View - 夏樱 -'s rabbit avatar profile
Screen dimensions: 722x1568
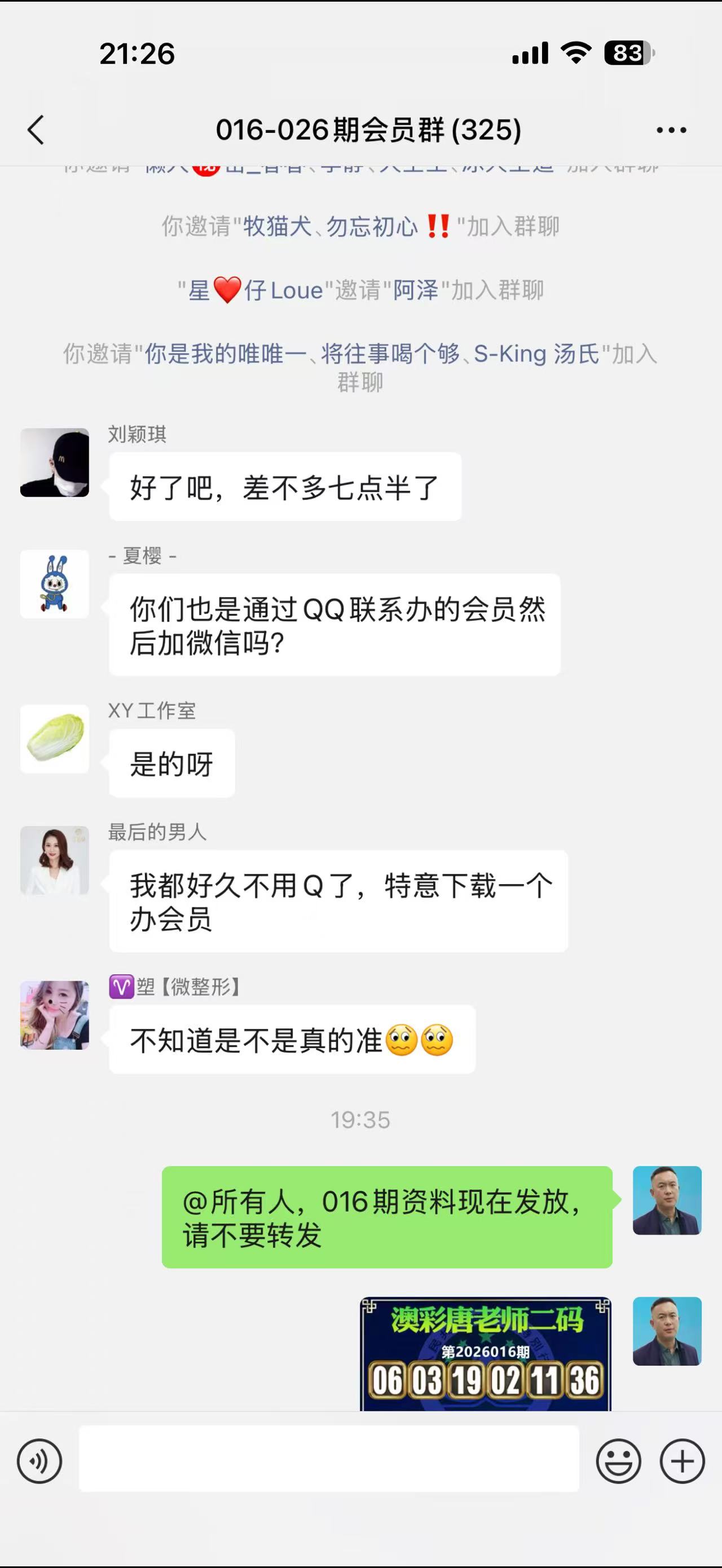[x=55, y=584]
